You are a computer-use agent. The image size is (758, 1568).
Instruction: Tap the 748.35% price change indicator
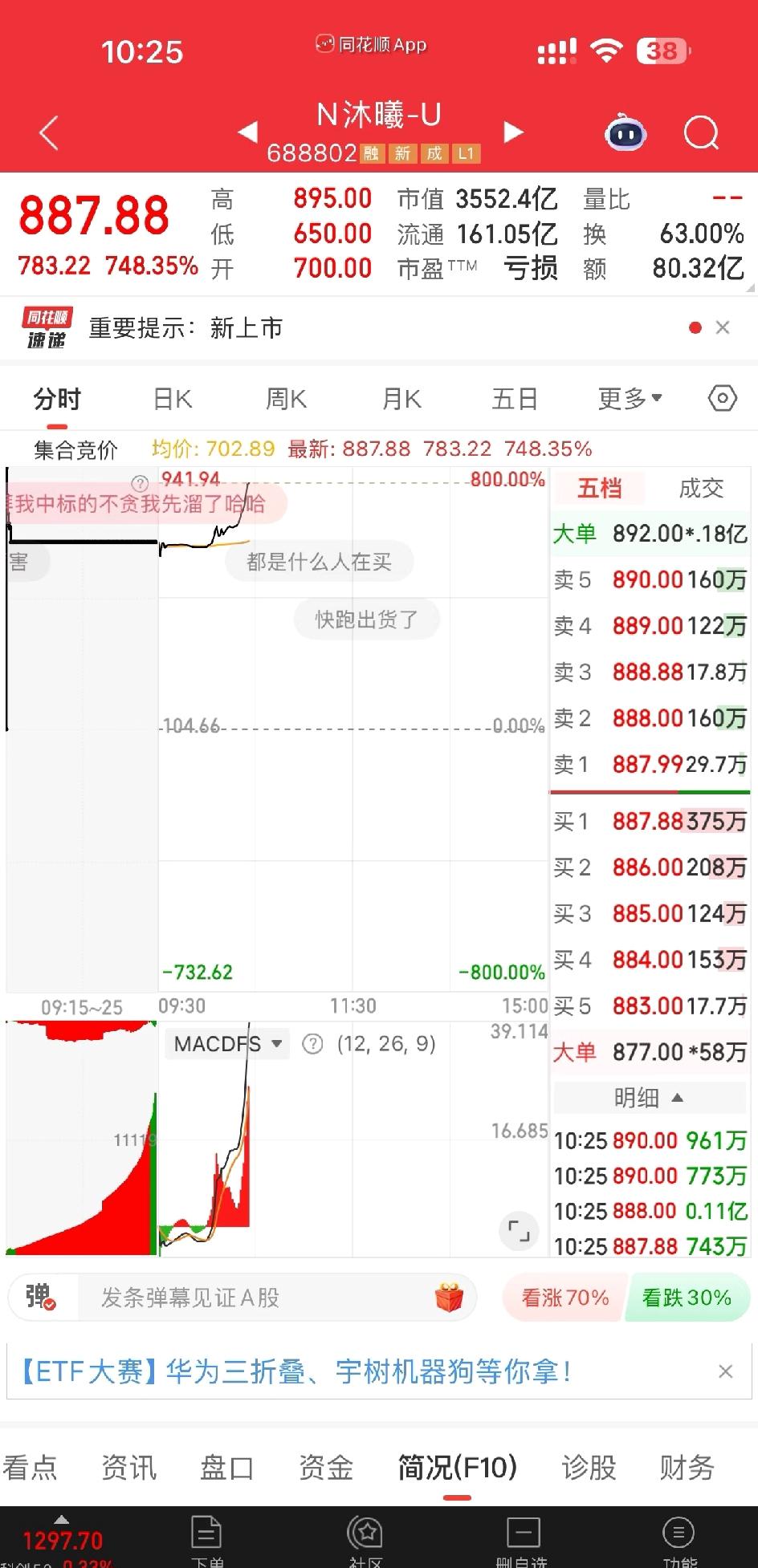(152, 265)
